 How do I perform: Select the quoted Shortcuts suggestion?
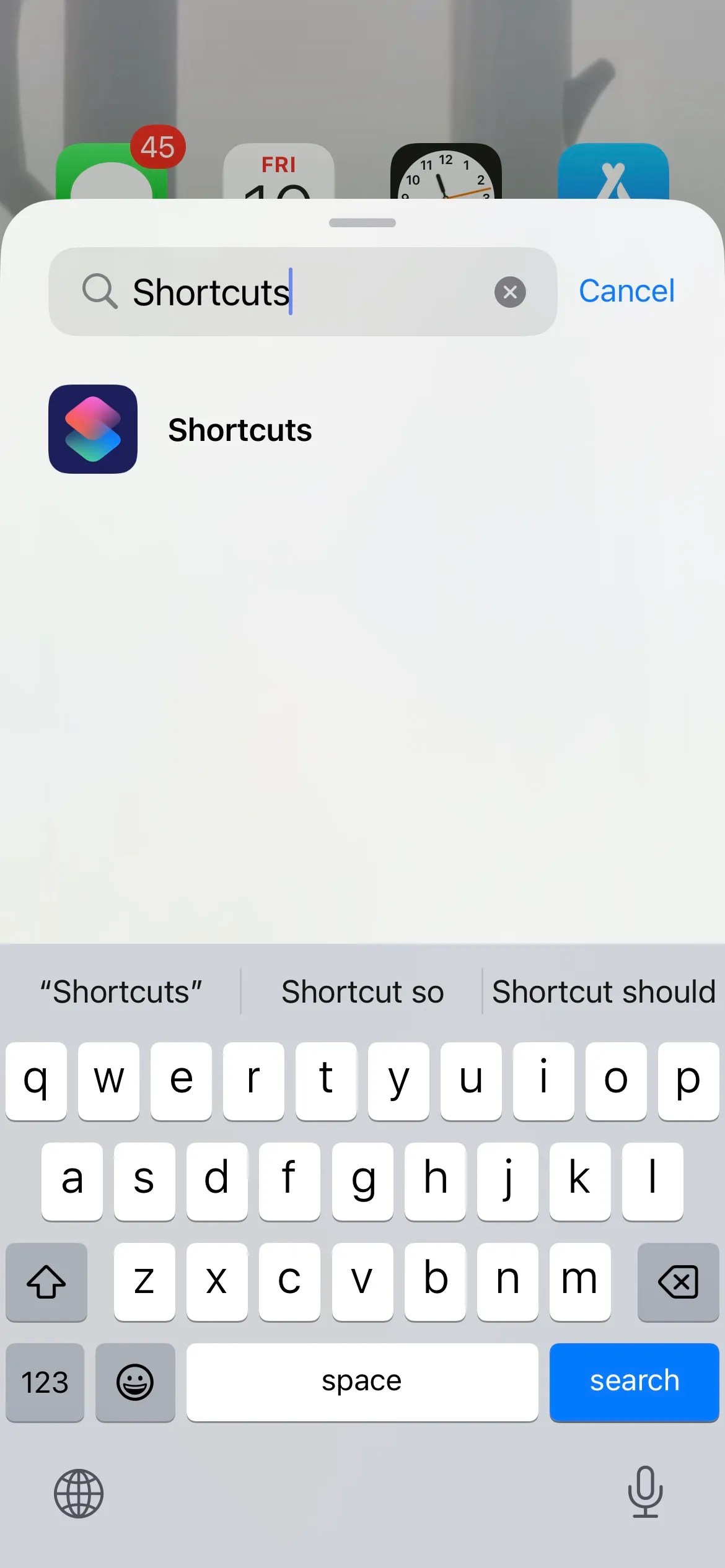coord(121,991)
